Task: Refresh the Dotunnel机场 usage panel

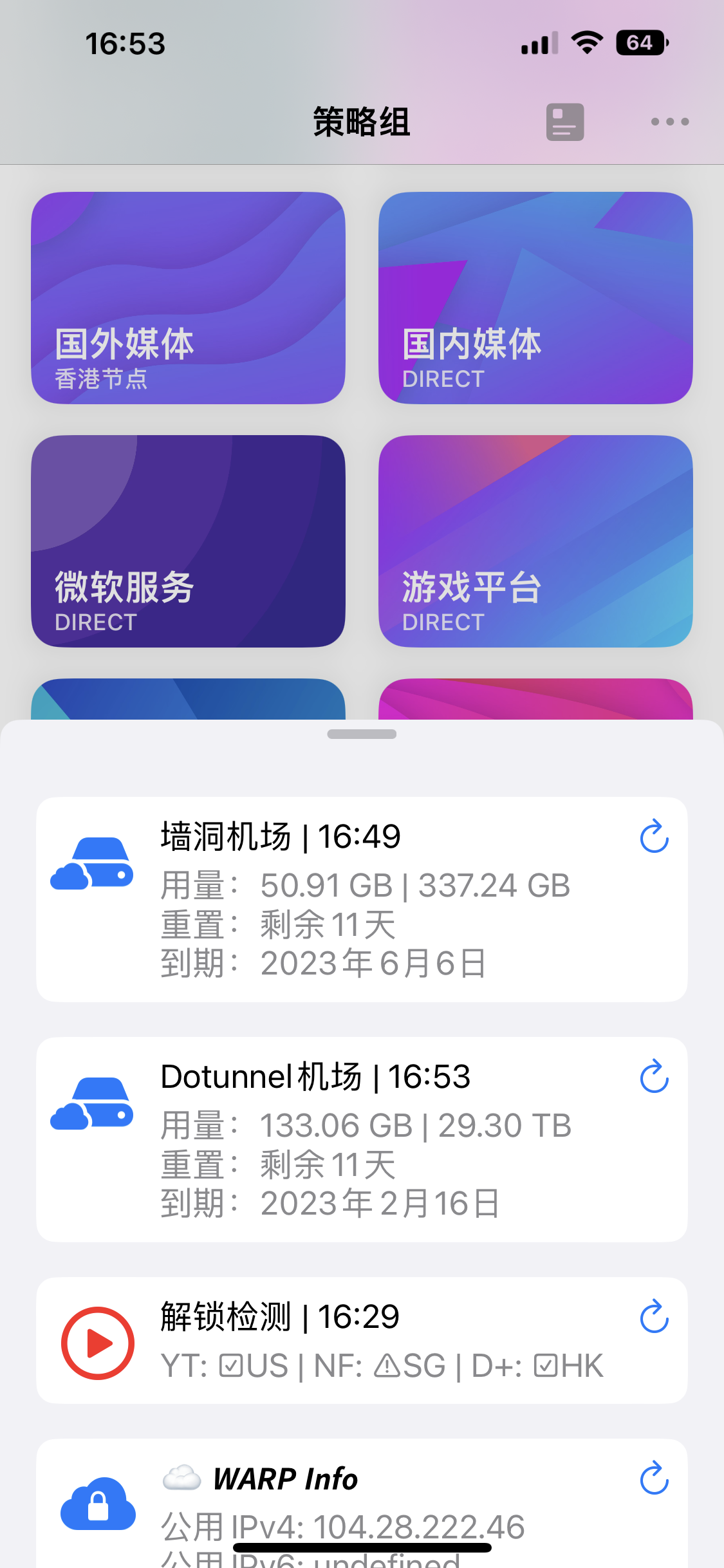Action: 654,1076
